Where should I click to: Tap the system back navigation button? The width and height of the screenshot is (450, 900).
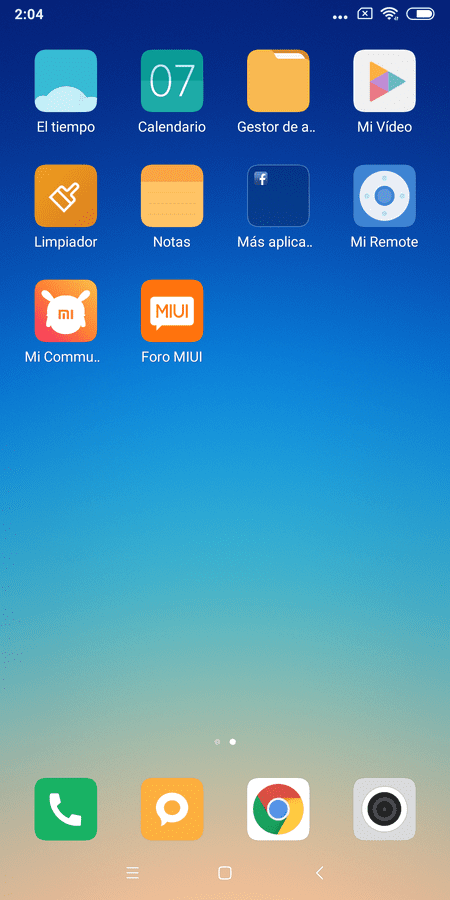click(320, 873)
